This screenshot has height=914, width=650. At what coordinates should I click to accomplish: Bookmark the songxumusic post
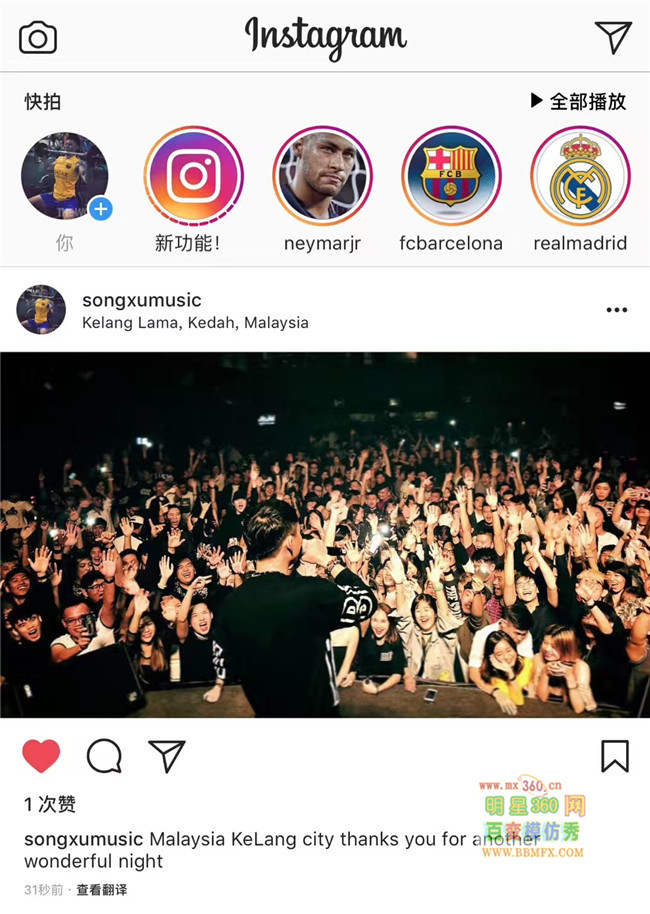pyautogui.click(x=615, y=756)
